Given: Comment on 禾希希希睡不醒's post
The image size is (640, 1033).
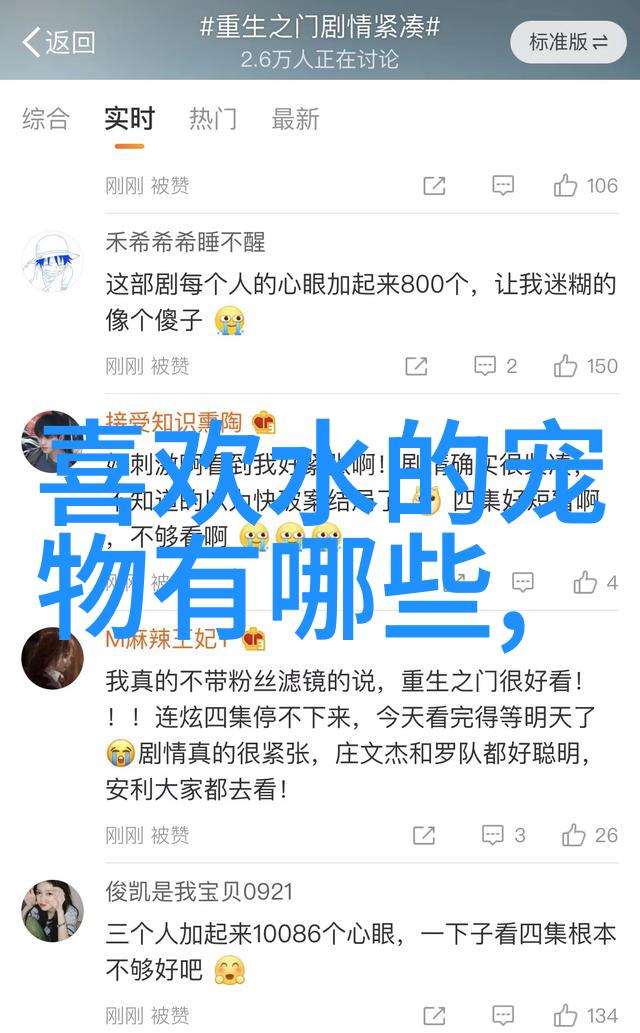Looking at the screenshot, I should 495,366.
